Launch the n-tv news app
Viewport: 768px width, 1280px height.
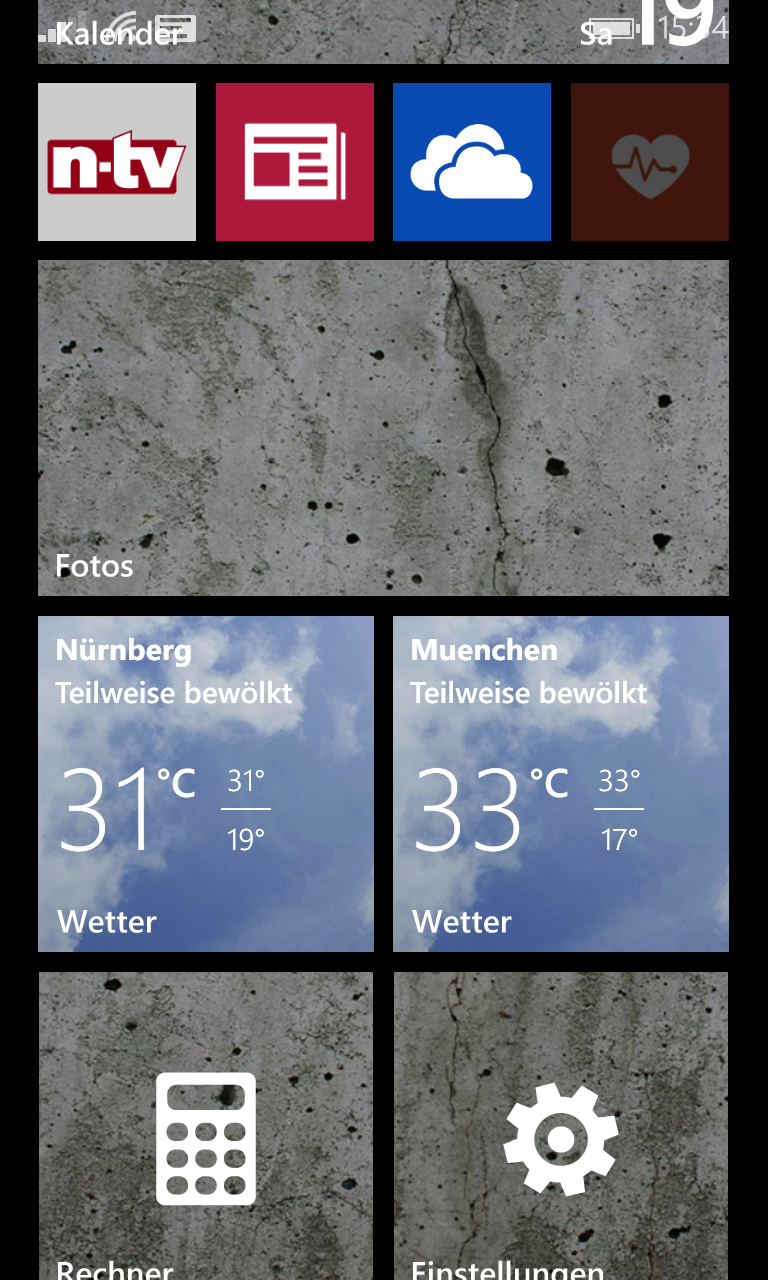click(117, 162)
